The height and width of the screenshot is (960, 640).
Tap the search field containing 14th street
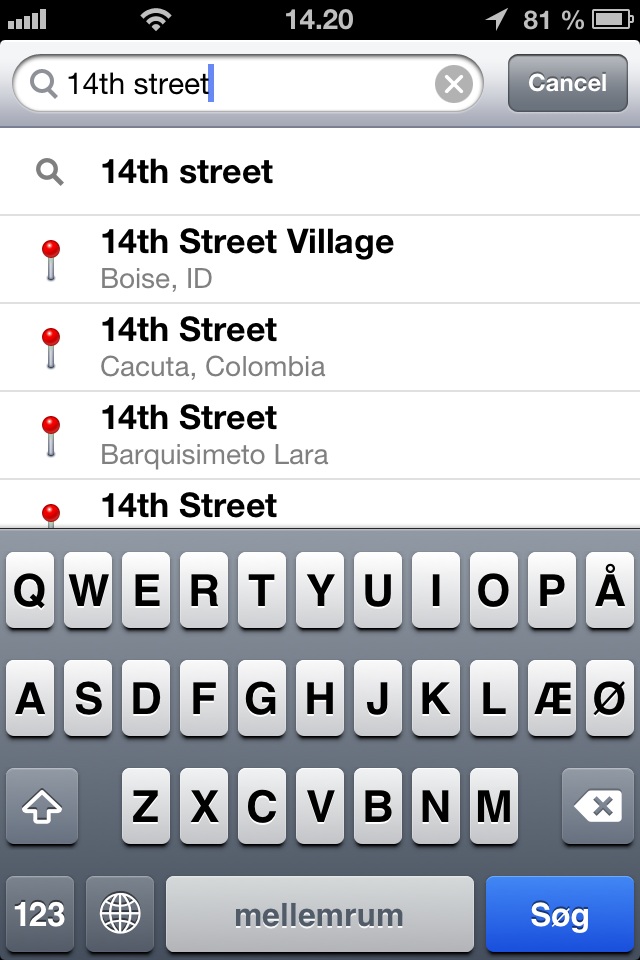(x=240, y=84)
